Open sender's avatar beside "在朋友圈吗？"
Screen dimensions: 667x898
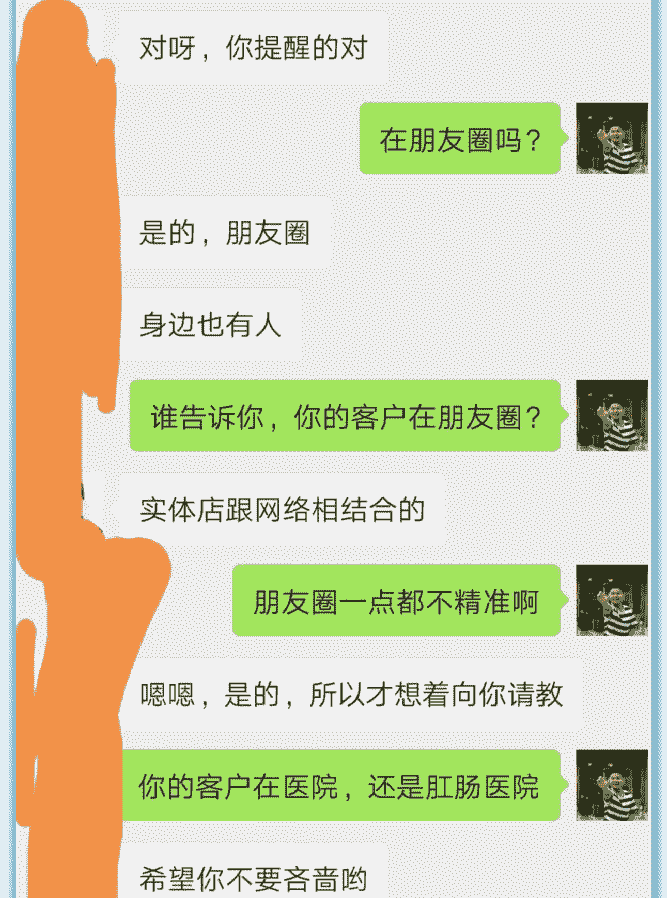(612, 138)
